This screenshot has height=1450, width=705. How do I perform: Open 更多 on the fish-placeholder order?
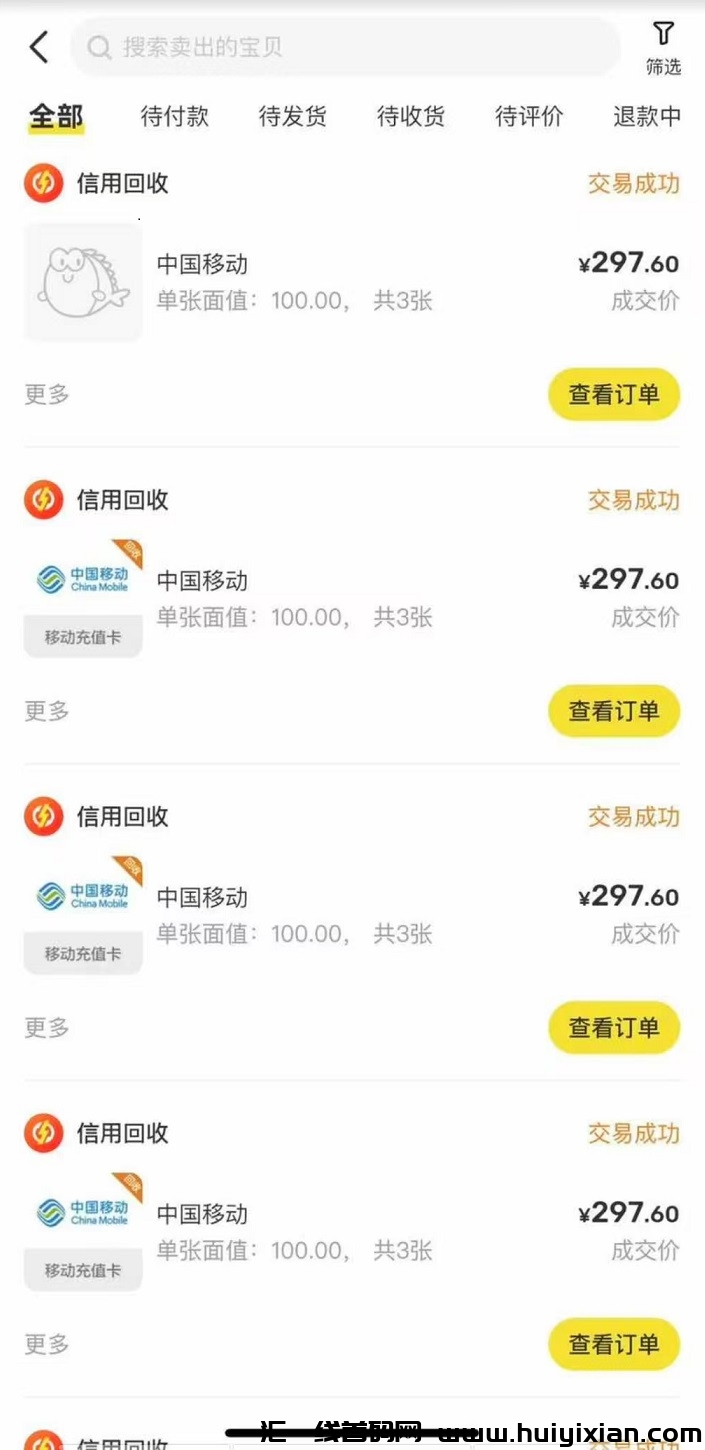(x=47, y=394)
